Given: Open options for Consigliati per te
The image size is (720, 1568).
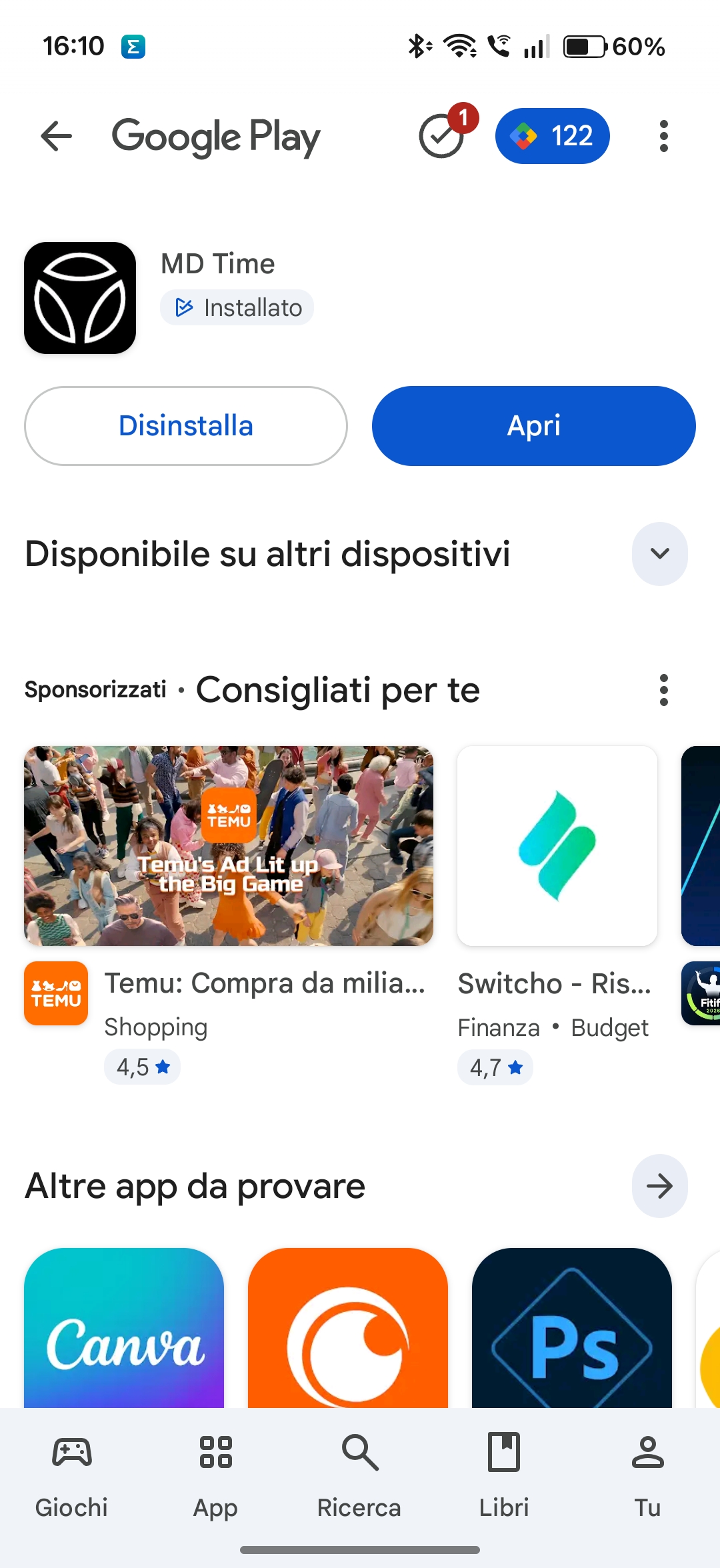Looking at the screenshot, I should pyautogui.click(x=663, y=690).
